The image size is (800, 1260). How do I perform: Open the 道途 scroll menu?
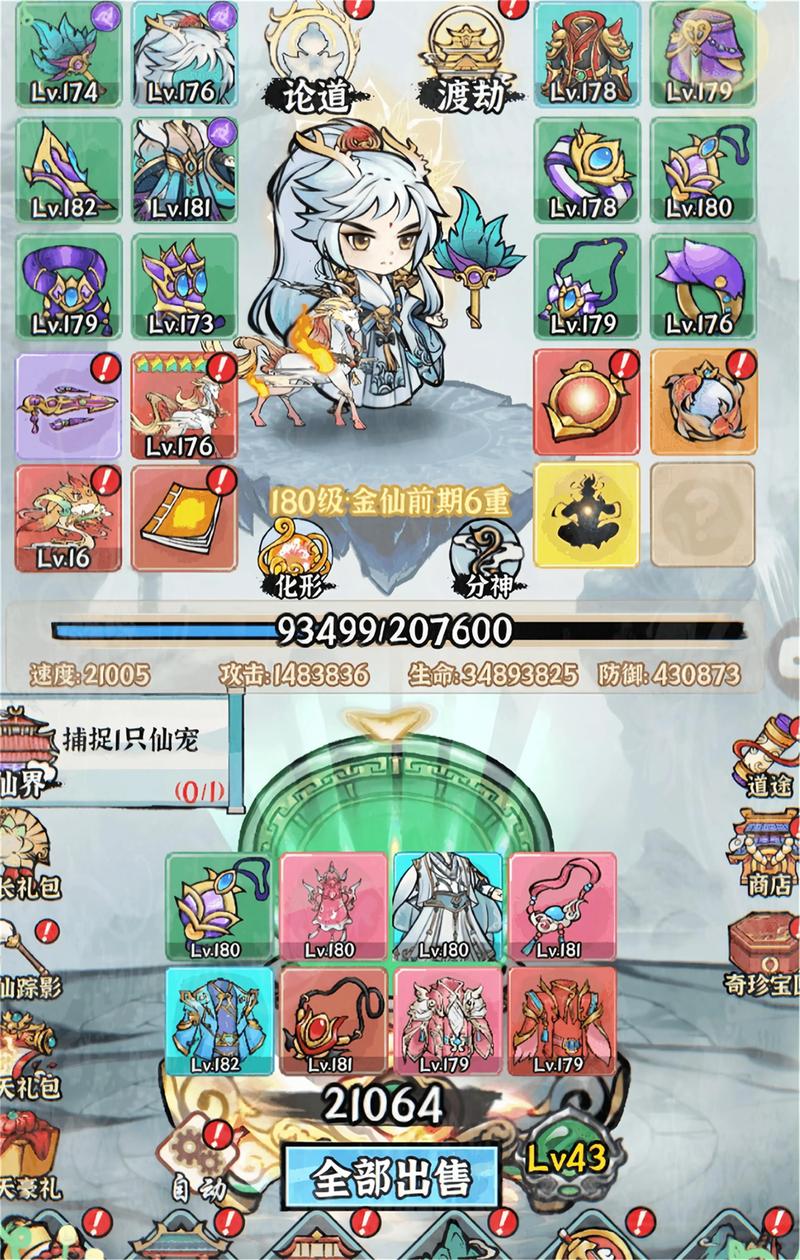768,760
